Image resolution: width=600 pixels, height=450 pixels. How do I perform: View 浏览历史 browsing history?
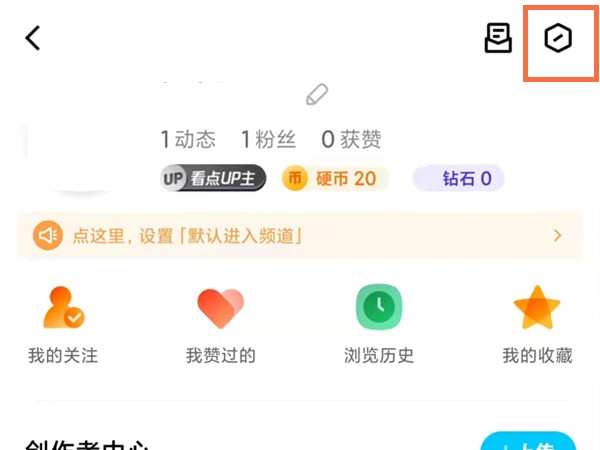tap(379, 323)
